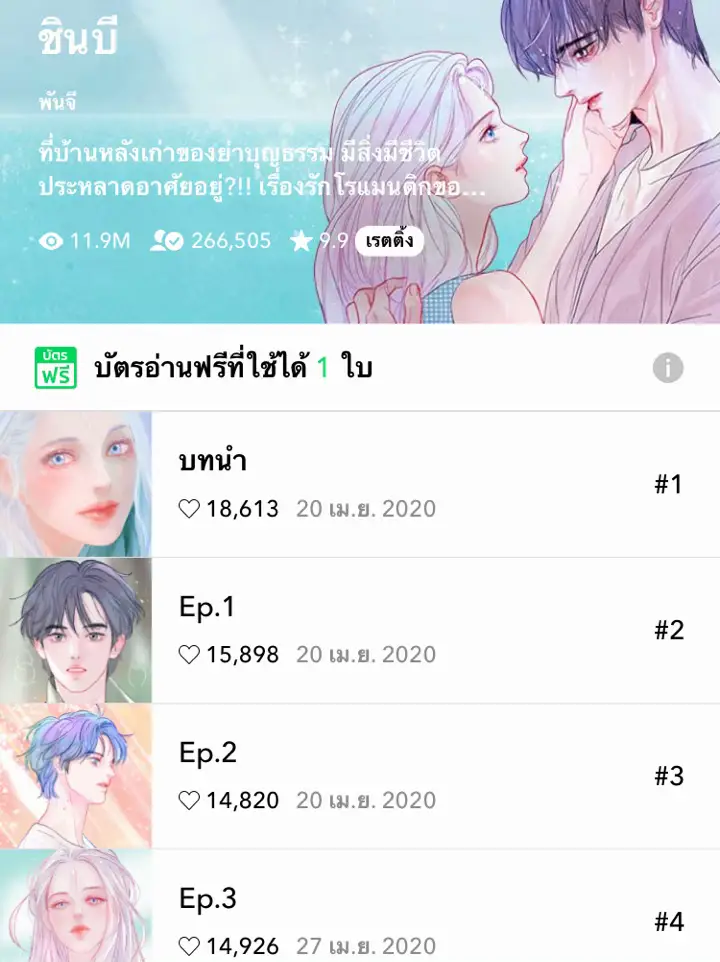Toggle like on the บทนำ episode

tap(188, 509)
